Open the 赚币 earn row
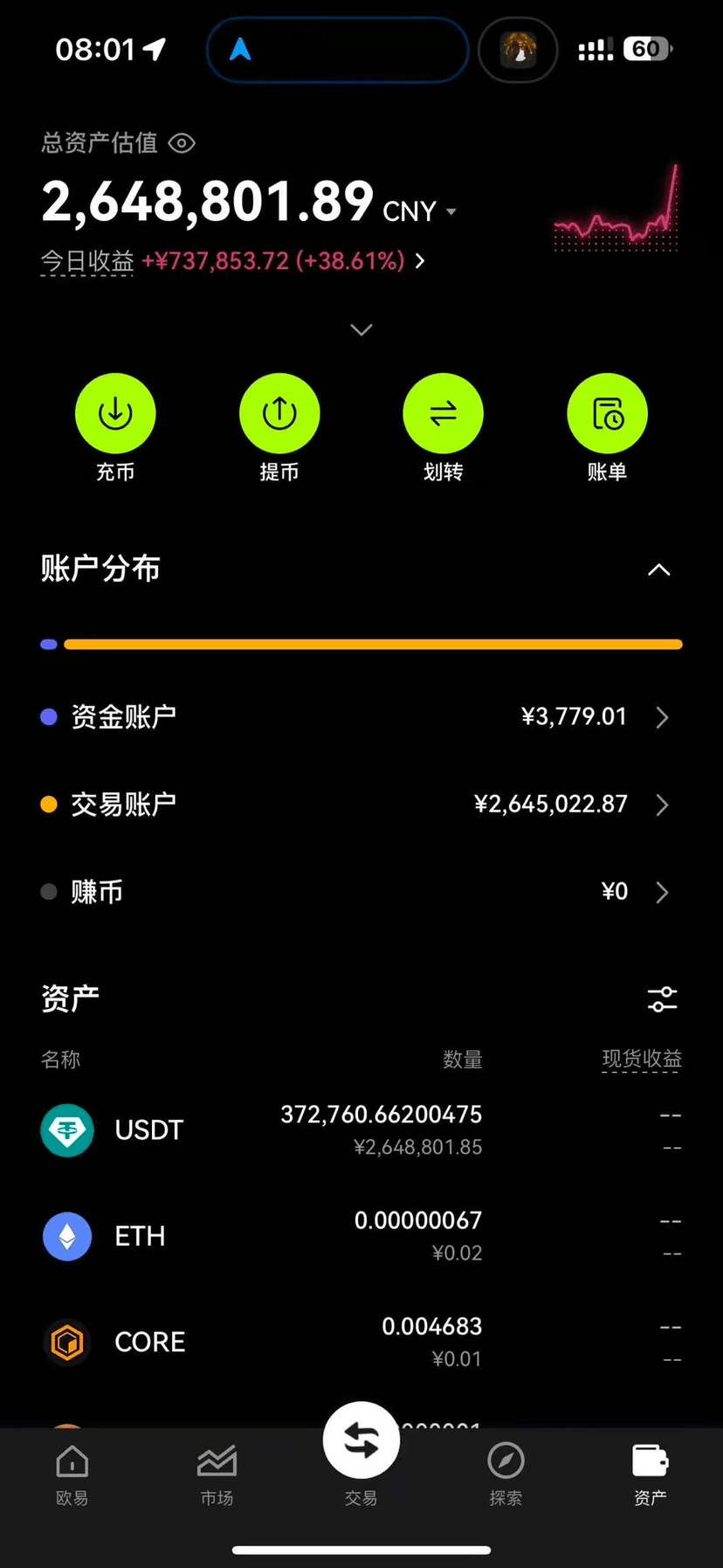The width and height of the screenshot is (723, 1568). point(361,892)
